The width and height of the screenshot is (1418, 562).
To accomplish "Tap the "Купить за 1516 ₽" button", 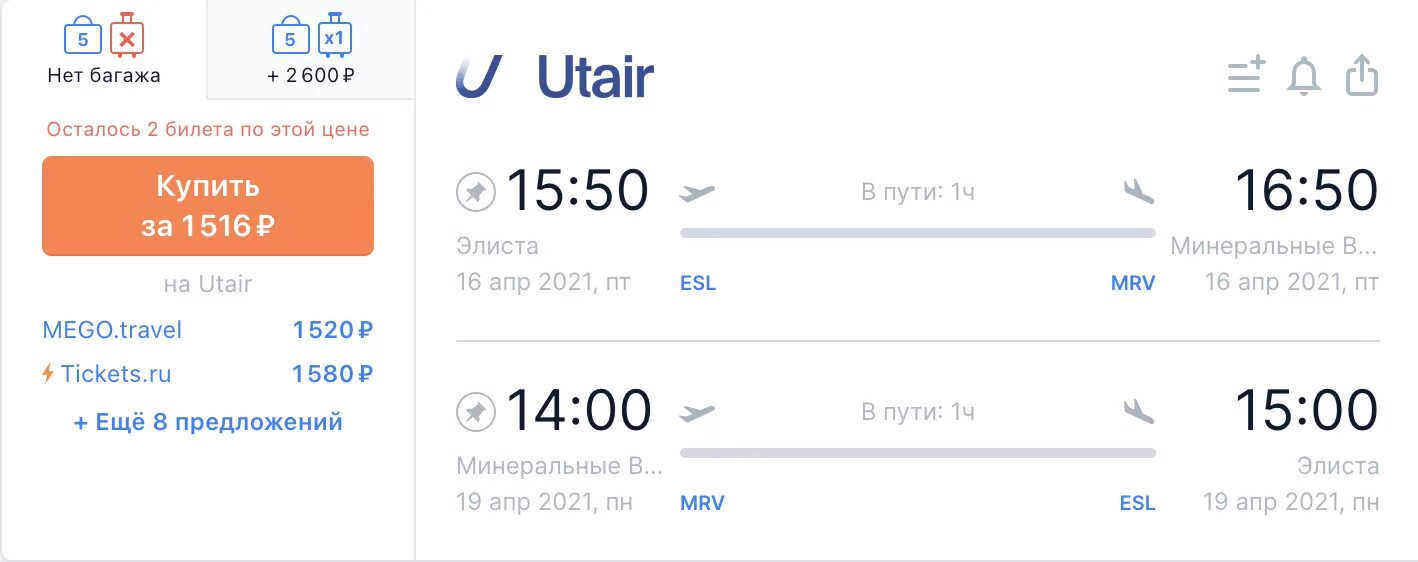I will click(208, 206).
